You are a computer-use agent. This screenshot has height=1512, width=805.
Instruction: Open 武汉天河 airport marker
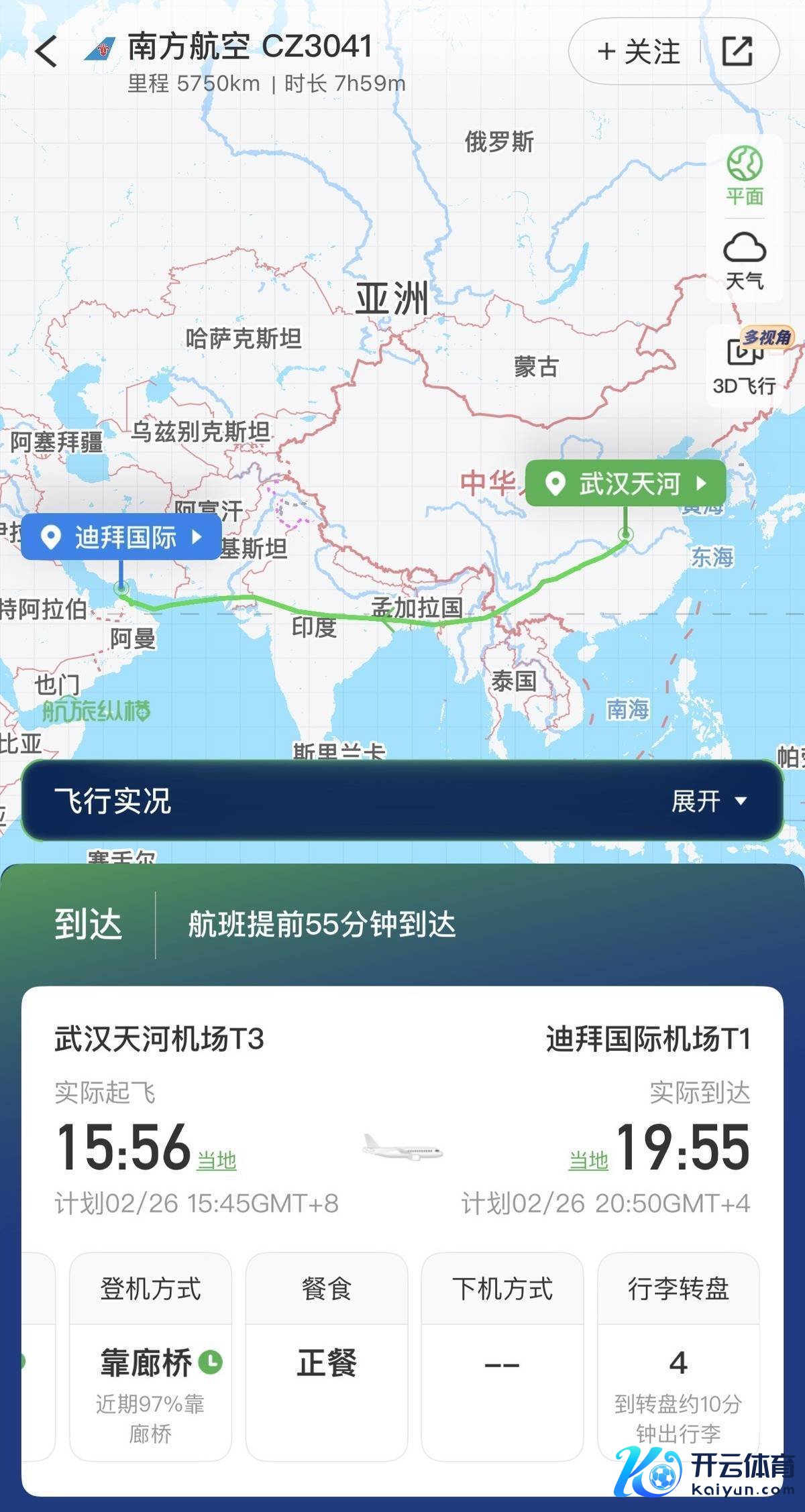click(625, 483)
